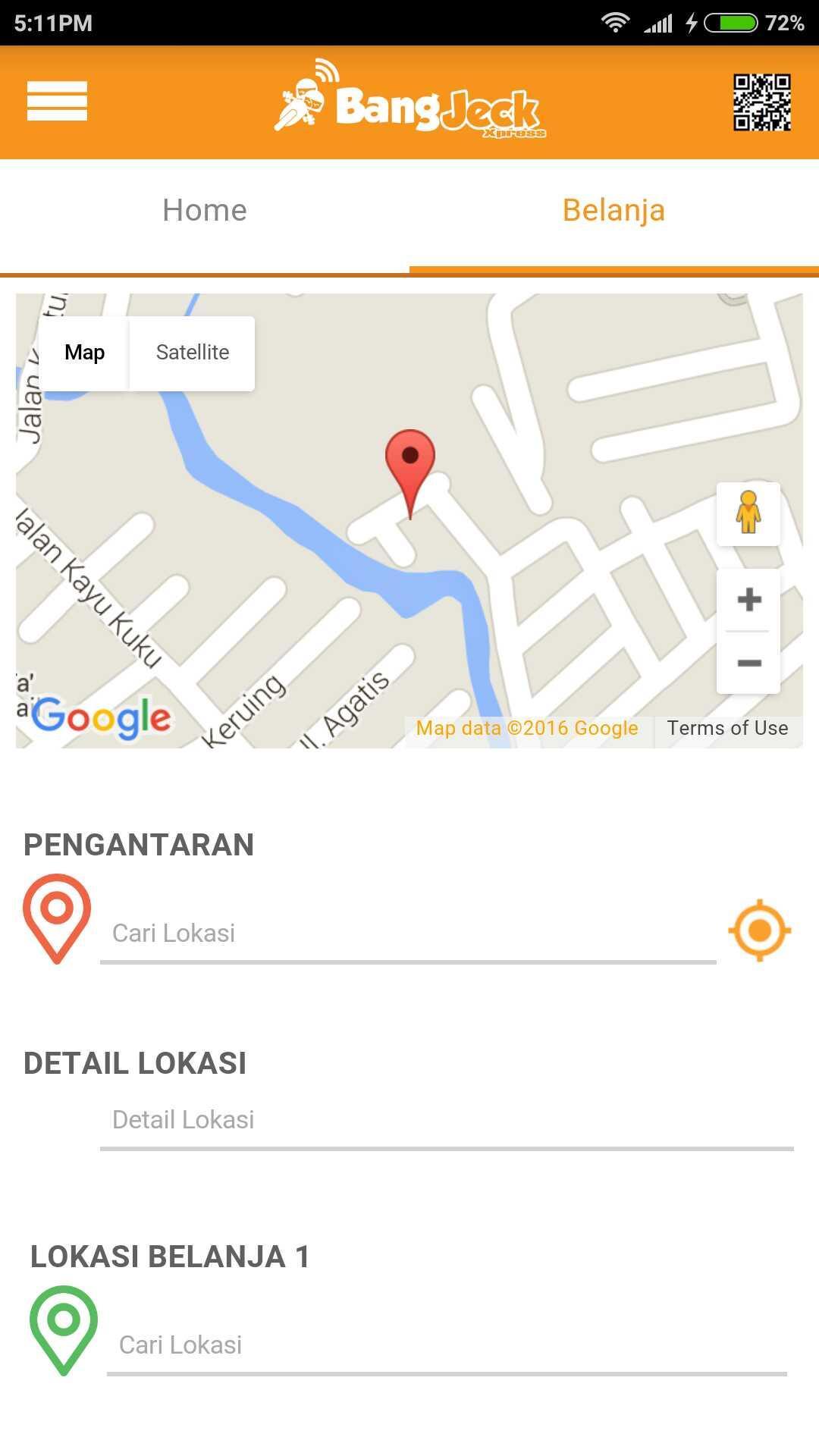Viewport: 819px width, 1456px height.
Task: Focus the Pengantaran Cari Lokasi field
Action: (408, 934)
